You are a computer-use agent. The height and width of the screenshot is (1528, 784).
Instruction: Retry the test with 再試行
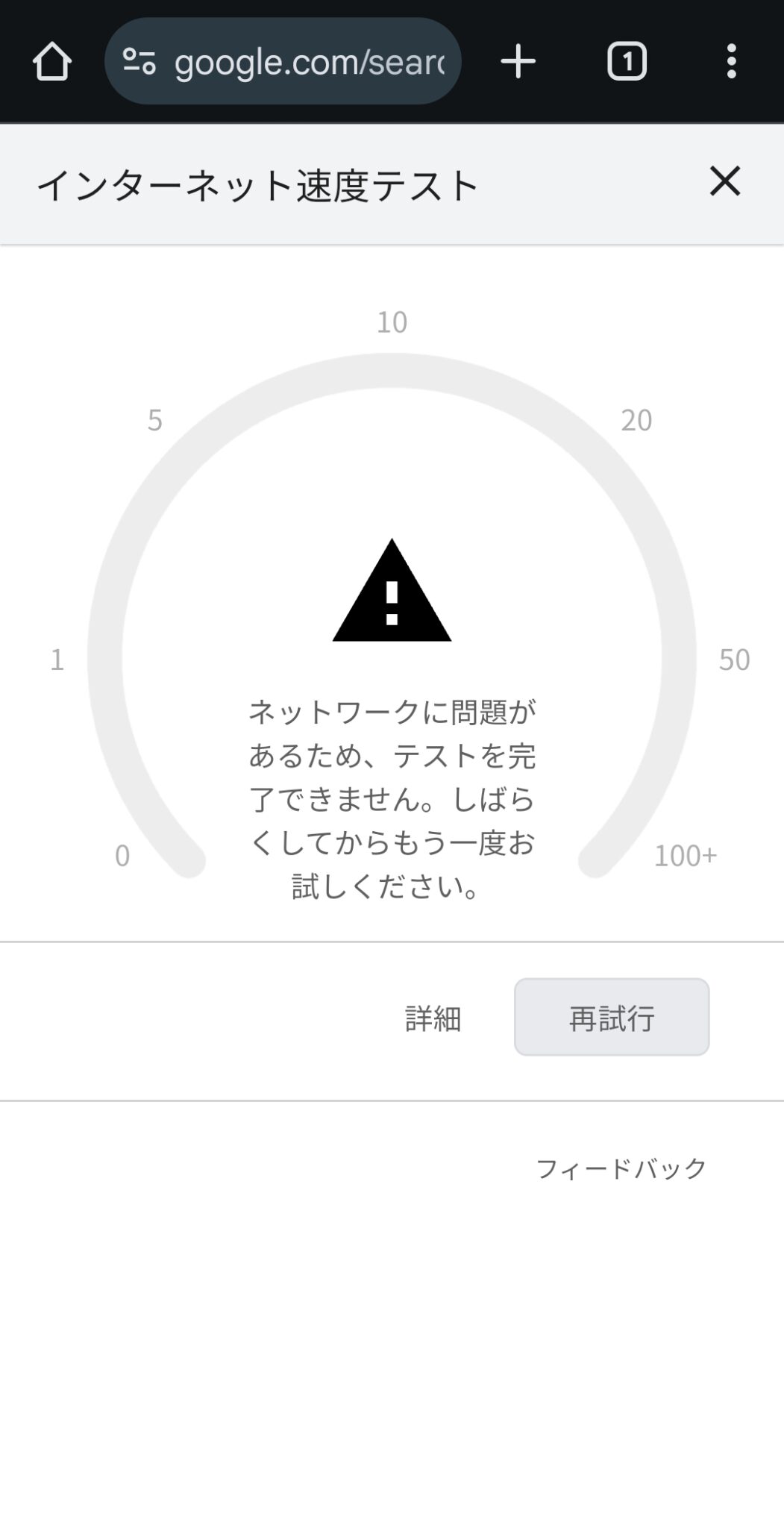(x=612, y=1017)
